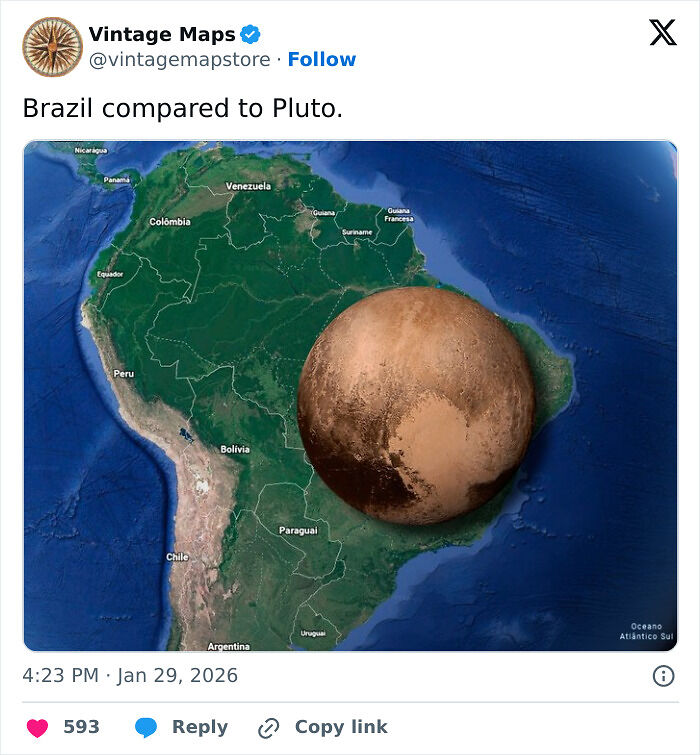Open the post info icon

663,676
